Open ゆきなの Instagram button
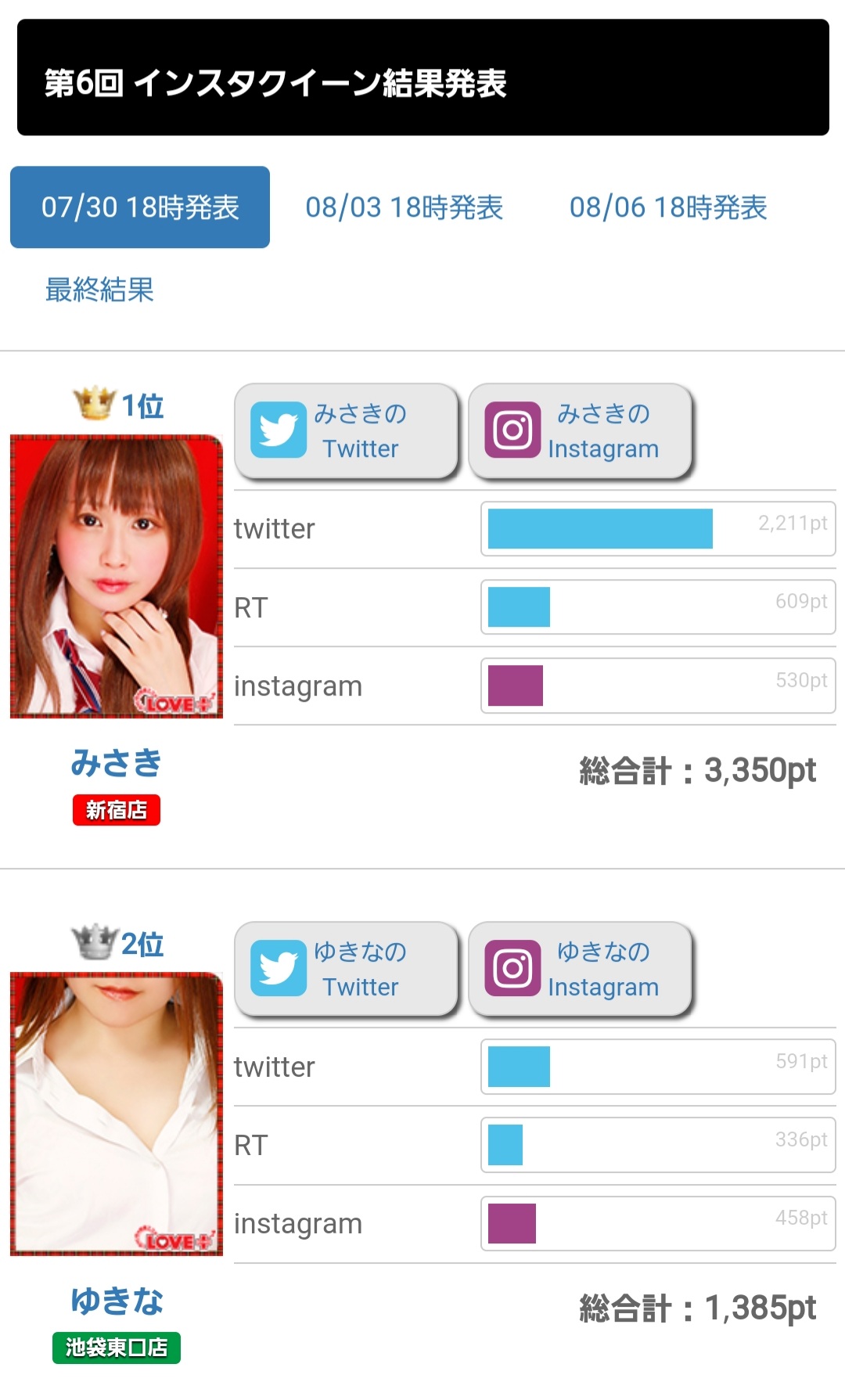Screen dimensions: 845x1400 [580, 969]
